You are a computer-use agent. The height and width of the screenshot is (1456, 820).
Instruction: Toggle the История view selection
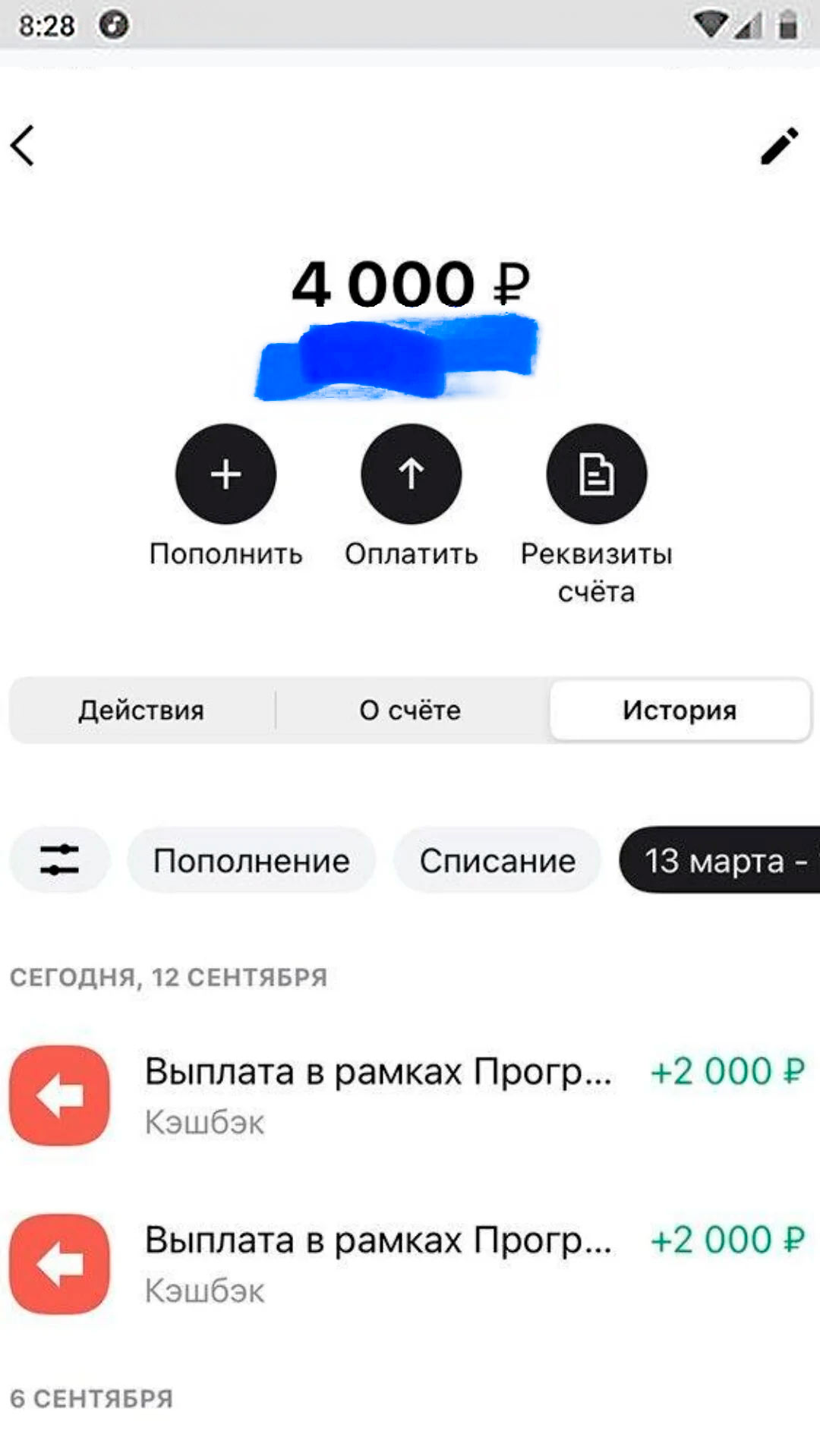pyautogui.click(x=680, y=710)
